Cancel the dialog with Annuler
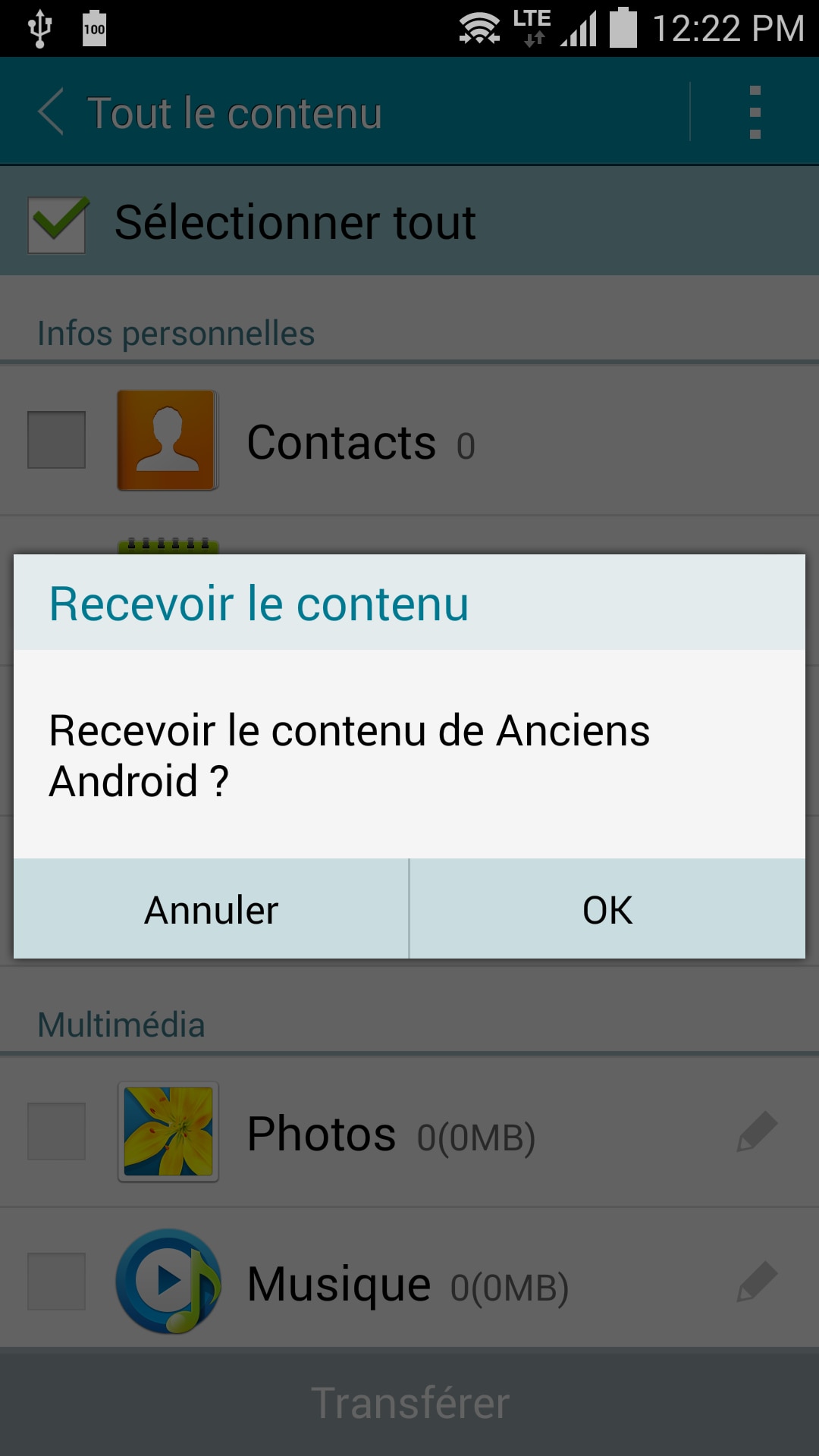The width and height of the screenshot is (819, 1456). click(x=212, y=909)
